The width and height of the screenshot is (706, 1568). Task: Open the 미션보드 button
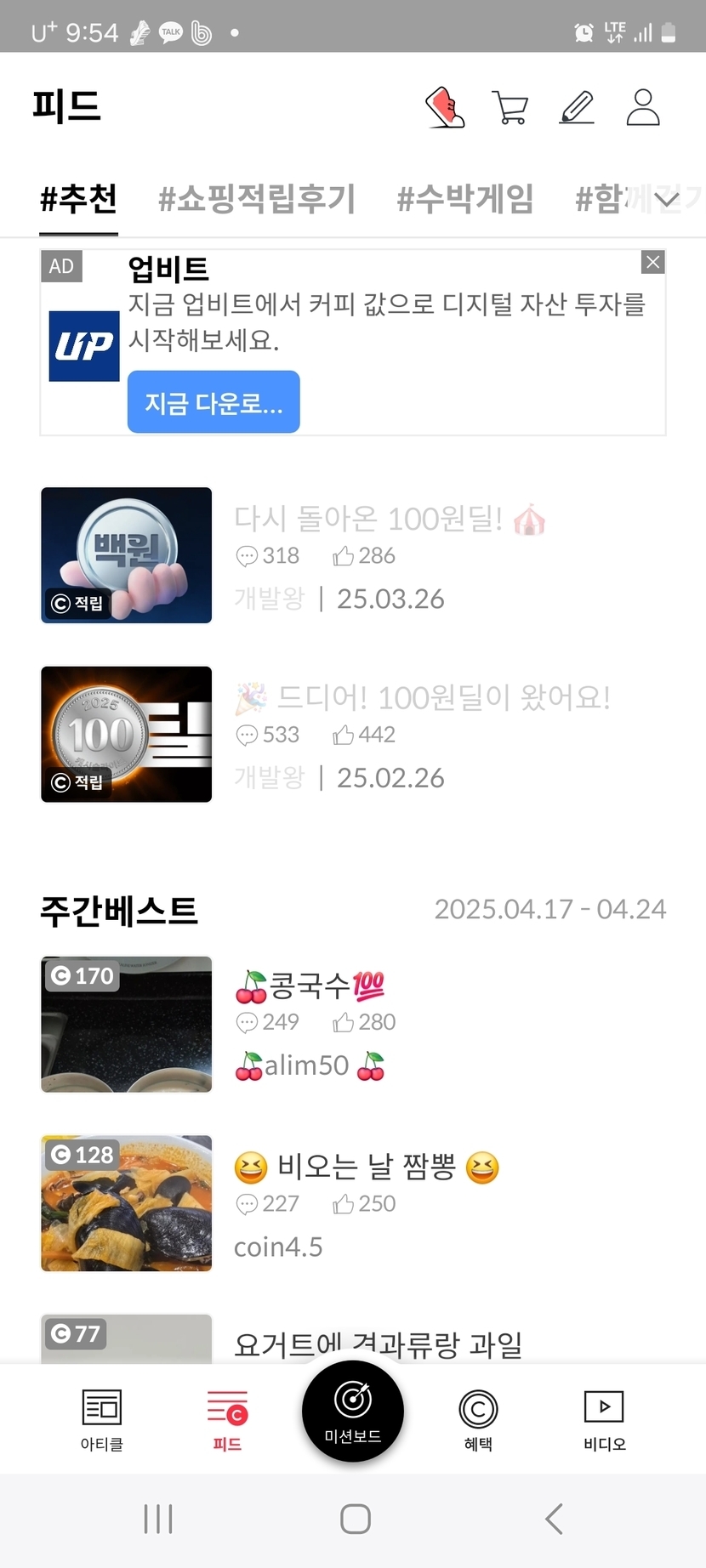pos(353,1411)
